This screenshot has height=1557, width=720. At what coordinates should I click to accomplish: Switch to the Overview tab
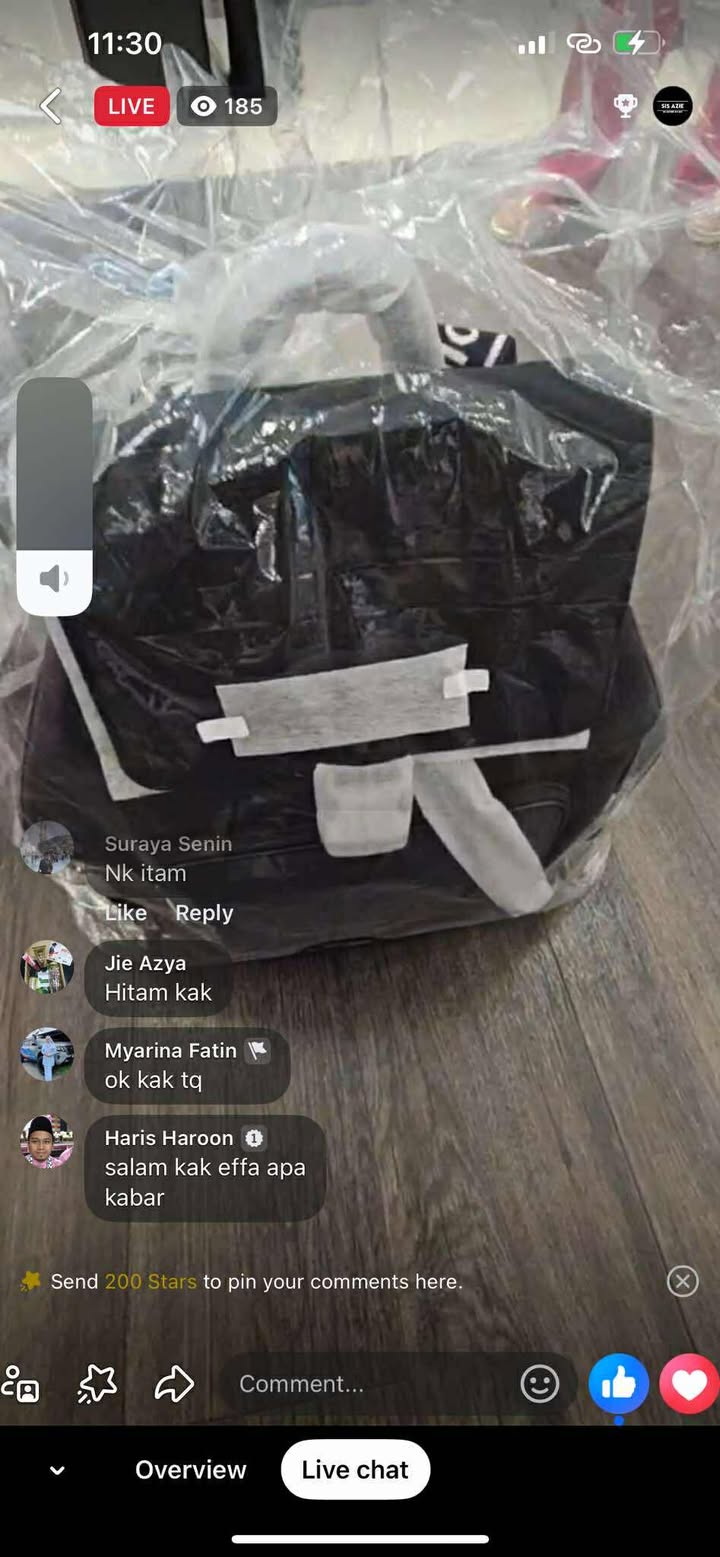coord(190,1469)
